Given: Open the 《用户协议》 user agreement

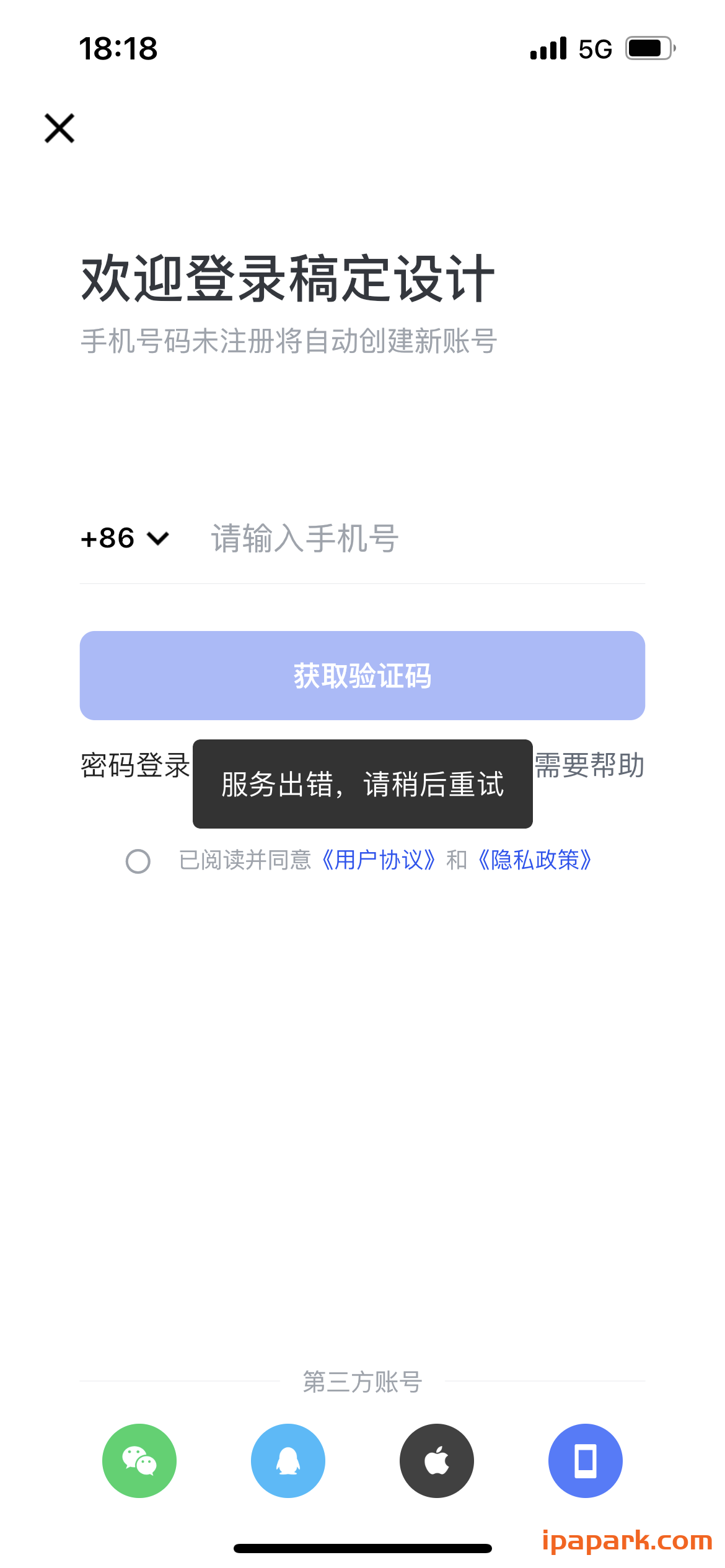Looking at the screenshot, I should click(x=379, y=861).
